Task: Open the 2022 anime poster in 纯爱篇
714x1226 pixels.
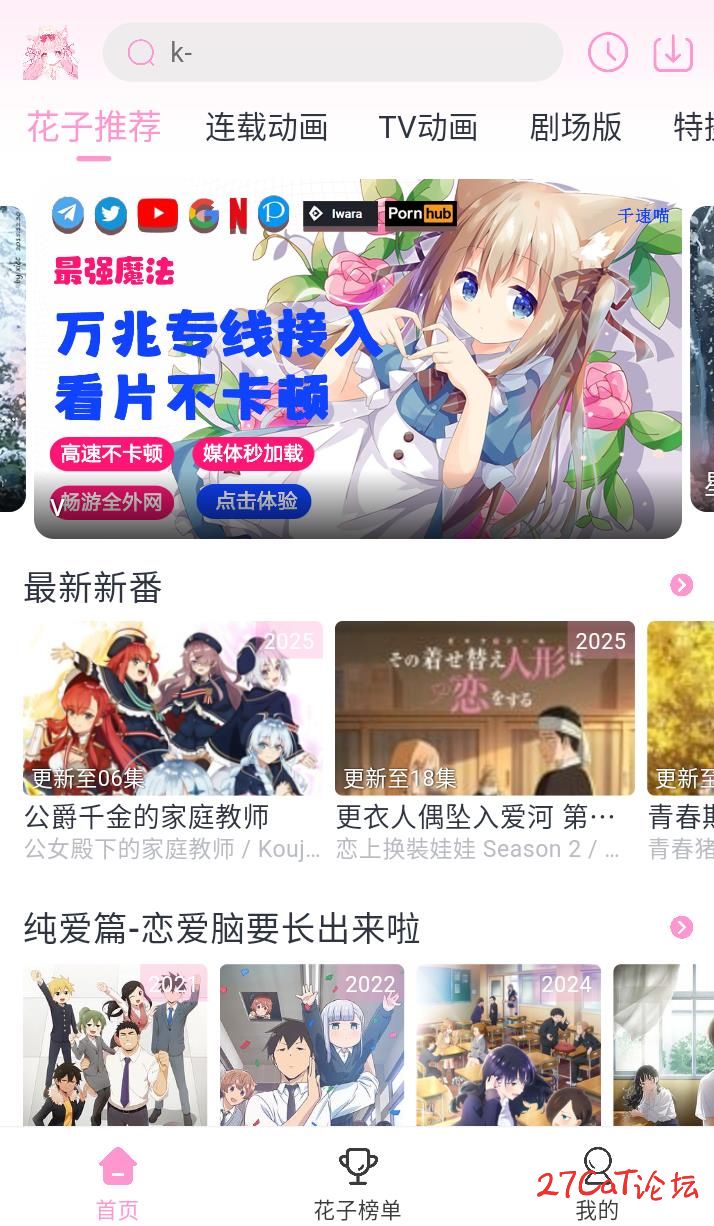Action: tap(311, 1045)
